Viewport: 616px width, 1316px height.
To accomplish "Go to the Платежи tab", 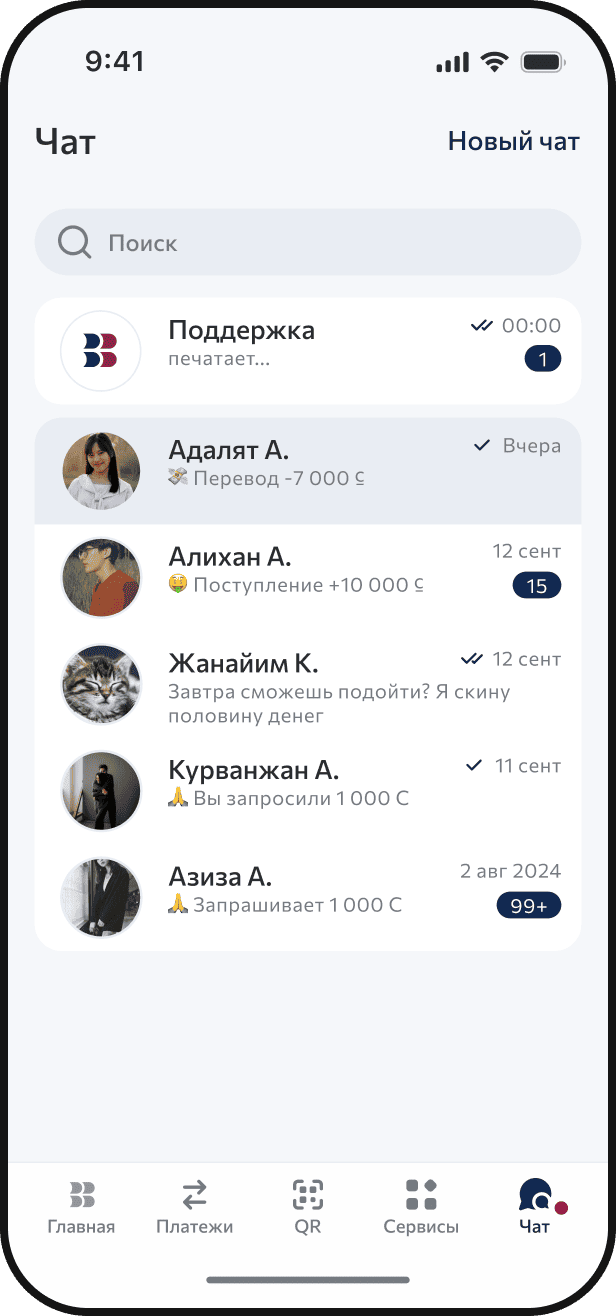I will [x=194, y=1206].
